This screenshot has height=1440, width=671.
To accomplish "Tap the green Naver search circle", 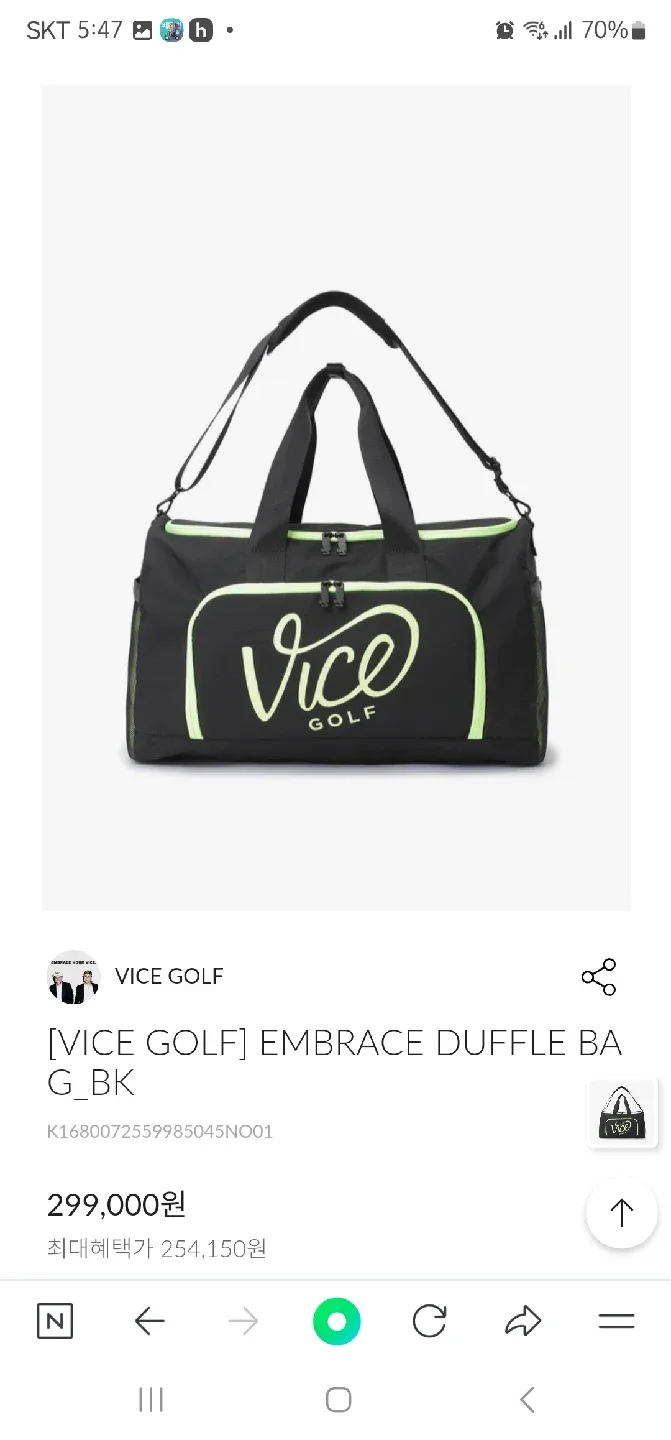I will tap(336, 1322).
